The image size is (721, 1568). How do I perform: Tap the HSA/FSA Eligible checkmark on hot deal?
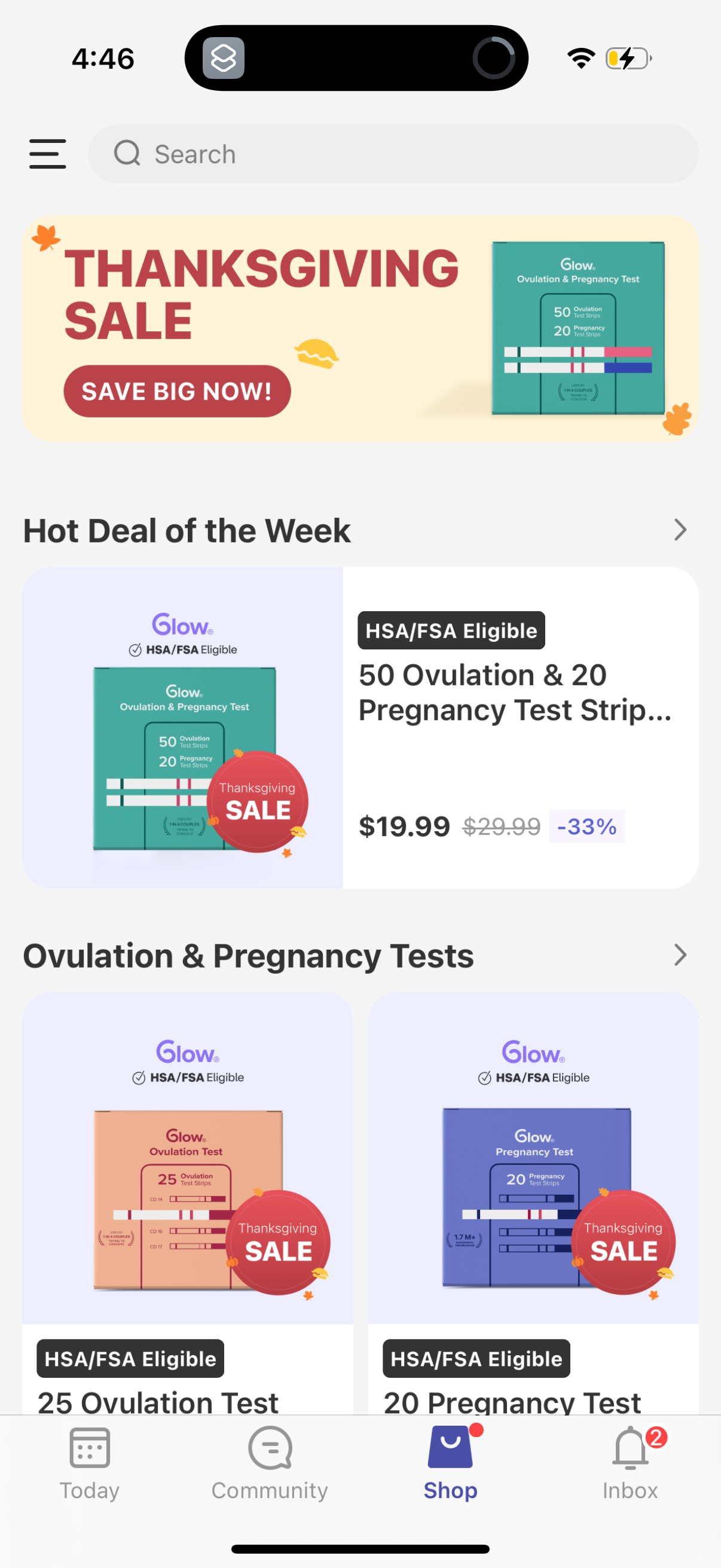coord(135,649)
